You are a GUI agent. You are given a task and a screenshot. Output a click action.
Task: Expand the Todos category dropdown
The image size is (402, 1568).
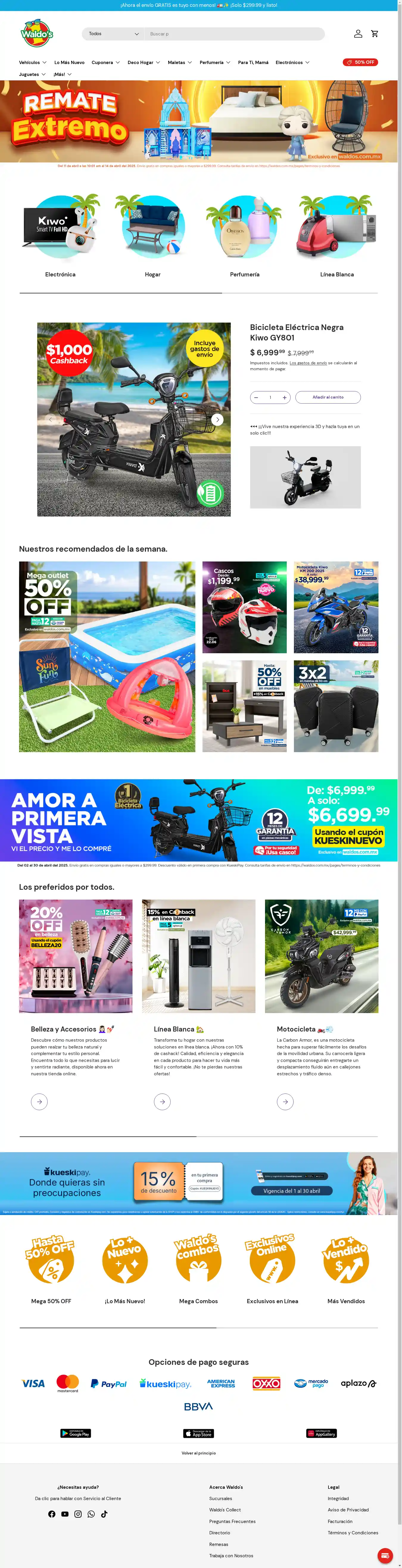pyautogui.click(x=113, y=34)
